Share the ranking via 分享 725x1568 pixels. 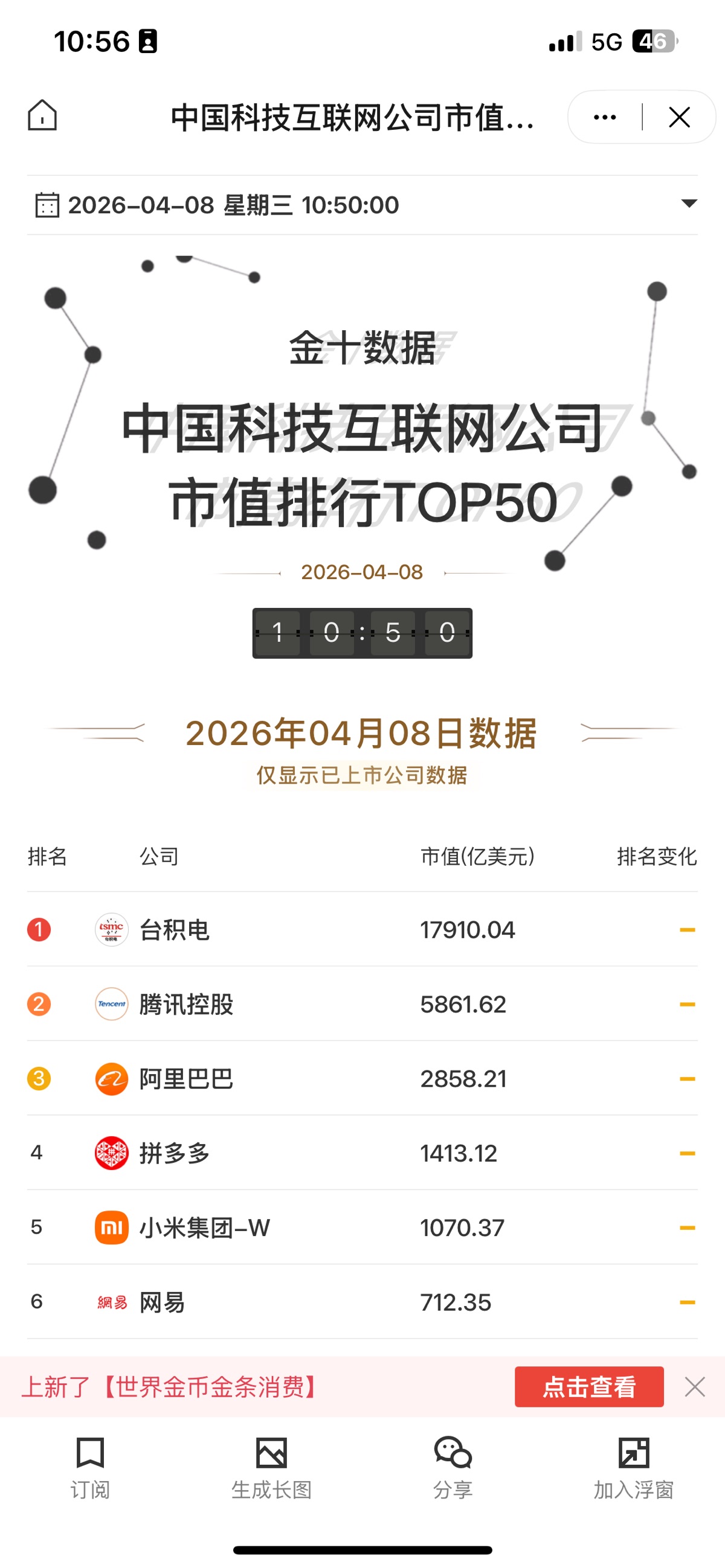[x=453, y=1468]
